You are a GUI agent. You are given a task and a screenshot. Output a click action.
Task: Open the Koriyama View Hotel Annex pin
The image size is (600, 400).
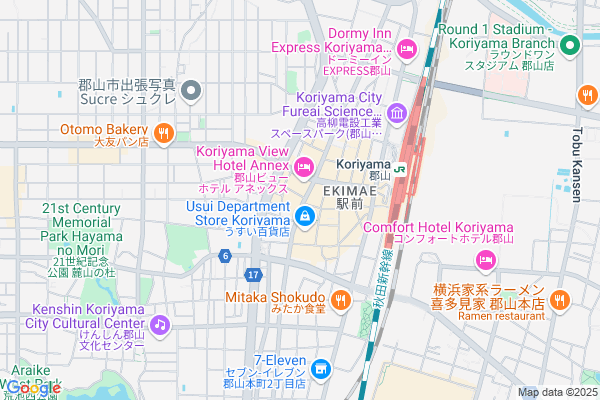point(305,165)
